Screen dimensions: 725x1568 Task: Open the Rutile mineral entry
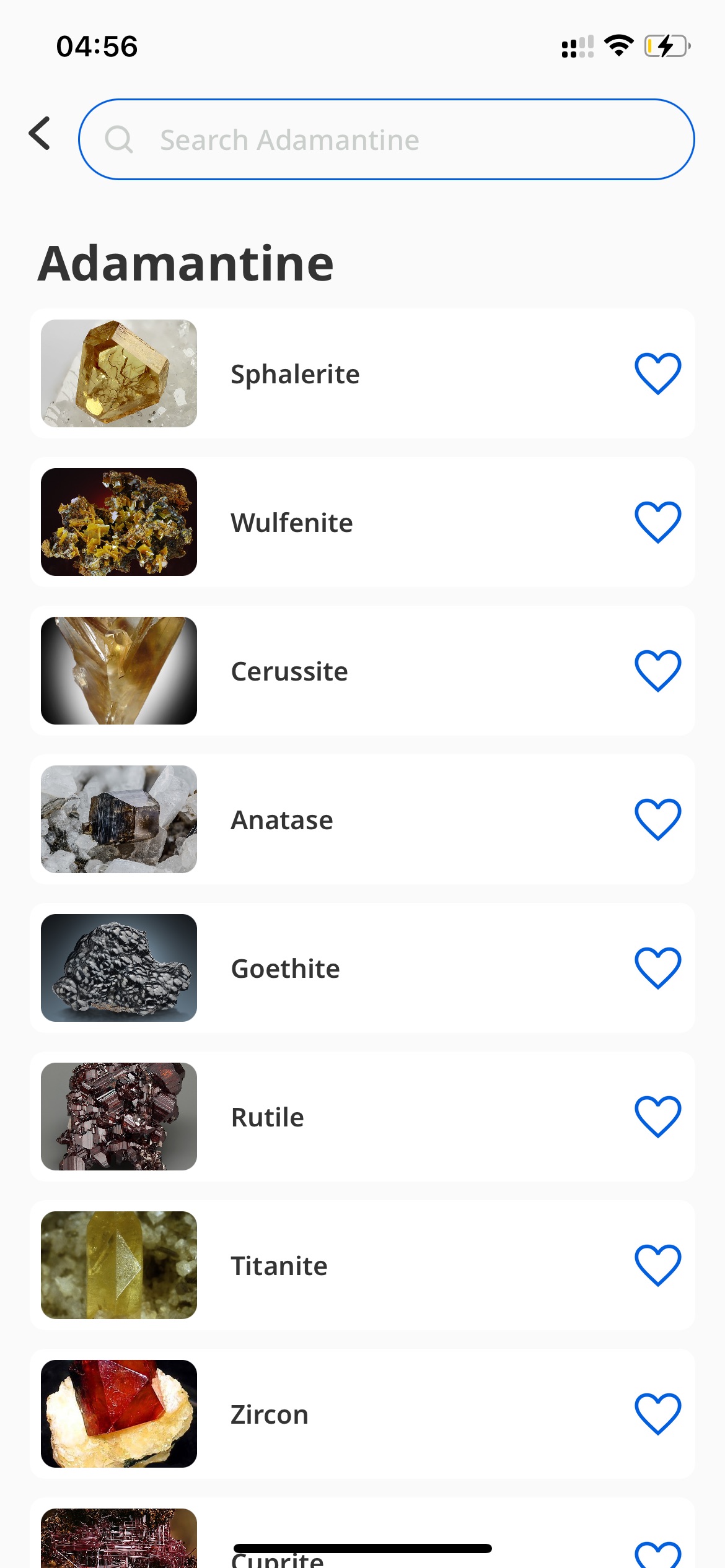point(362,1117)
